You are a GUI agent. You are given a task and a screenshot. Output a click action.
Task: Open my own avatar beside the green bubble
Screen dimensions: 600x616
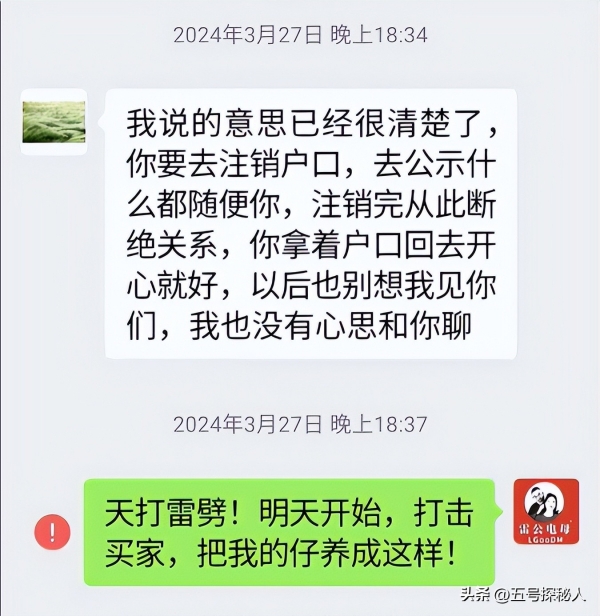click(x=546, y=511)
